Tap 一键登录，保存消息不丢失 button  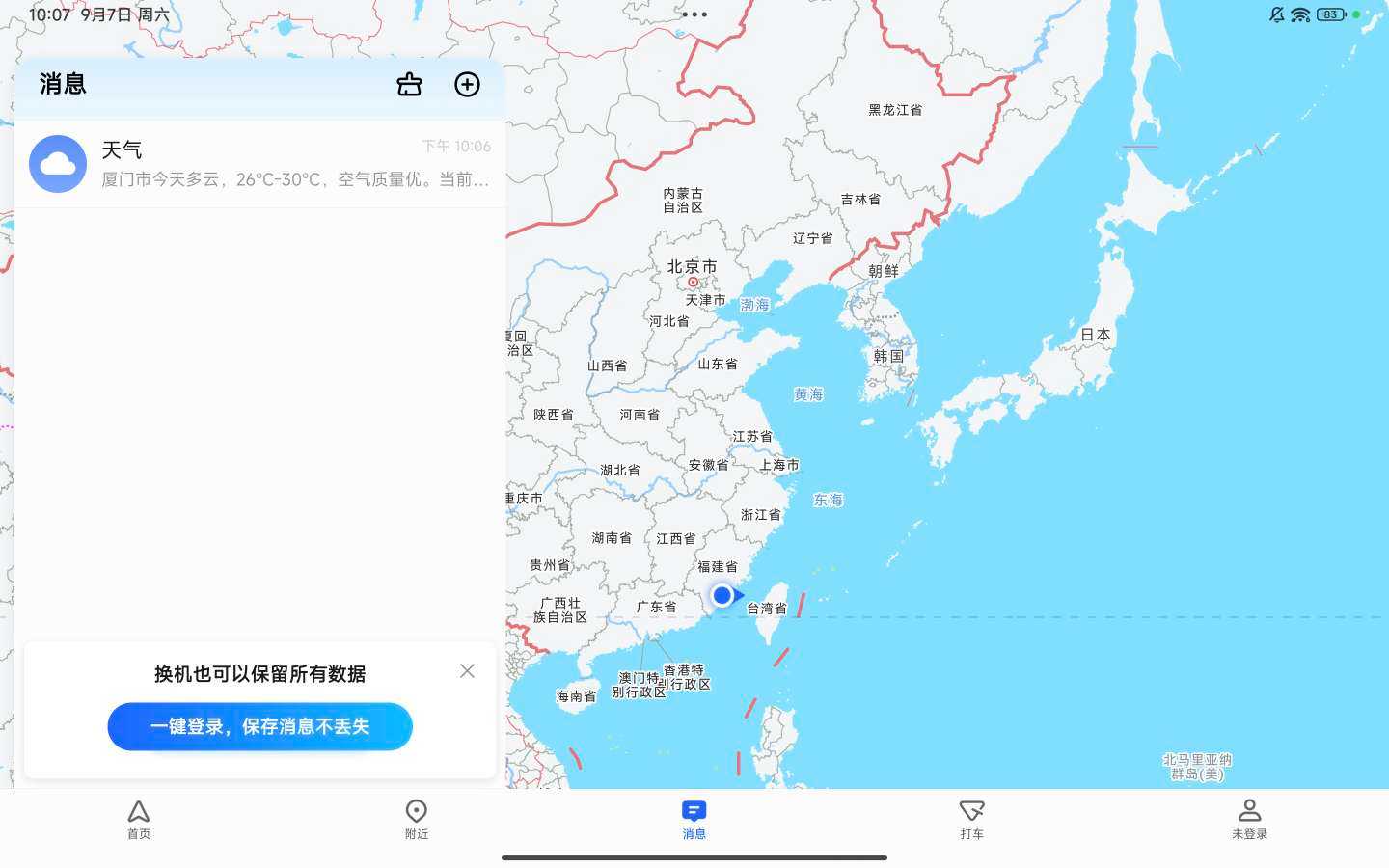[259, 726]
